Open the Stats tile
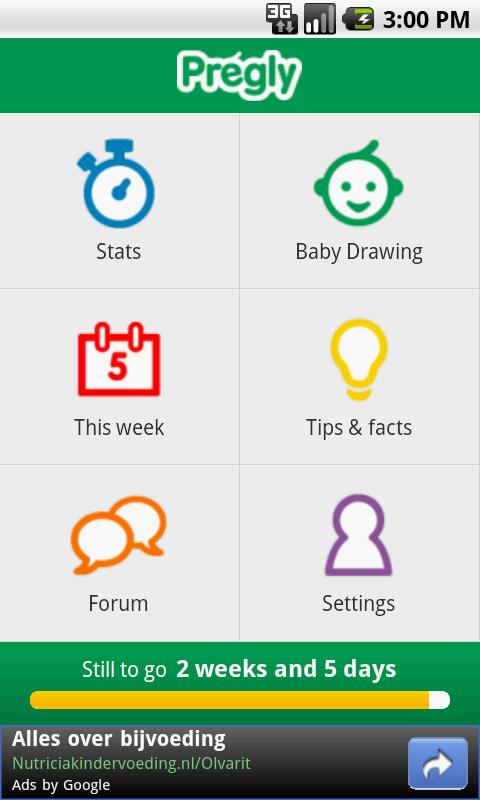Image resolution: width=480 pixels, height=800 pixels. [119, 201]
